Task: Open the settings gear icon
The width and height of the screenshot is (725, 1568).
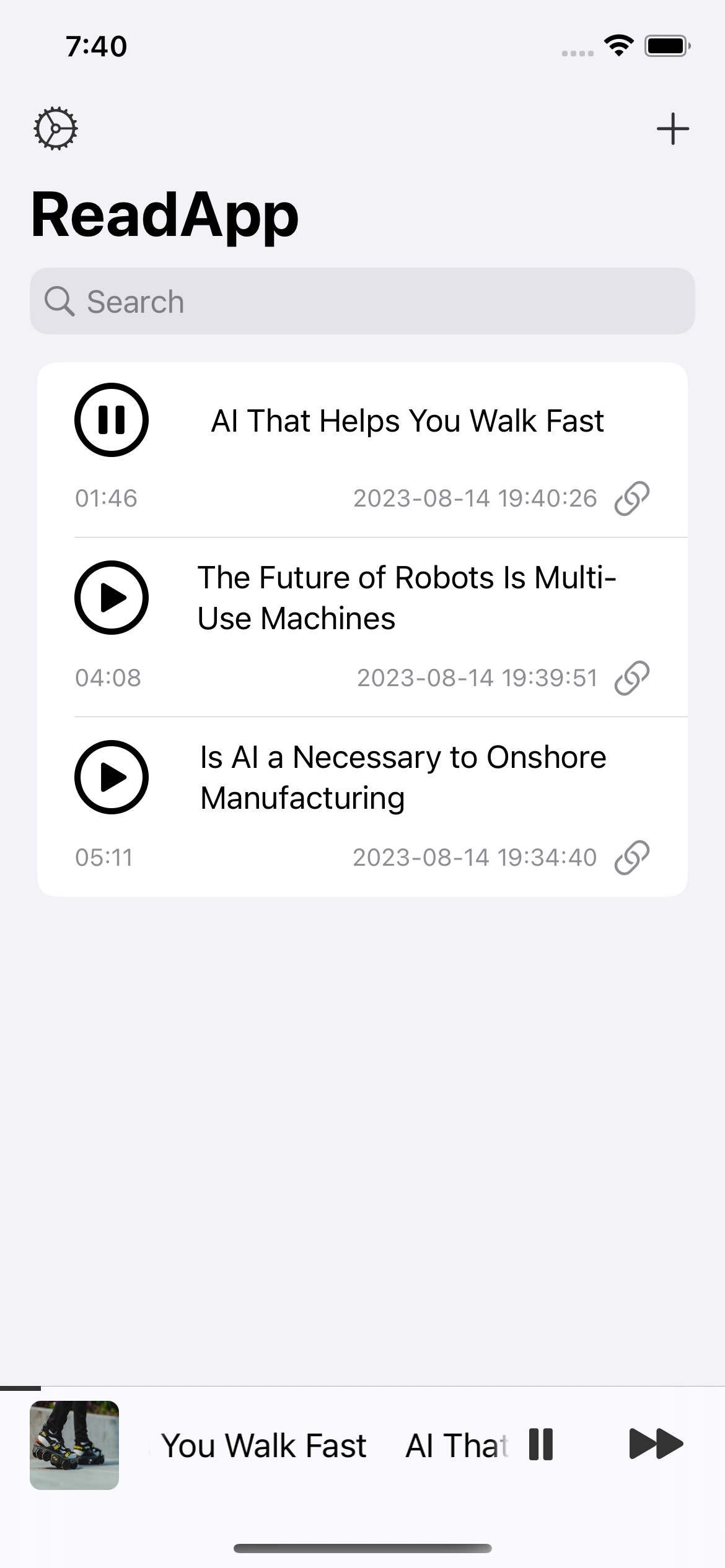Action: [55, 129]
